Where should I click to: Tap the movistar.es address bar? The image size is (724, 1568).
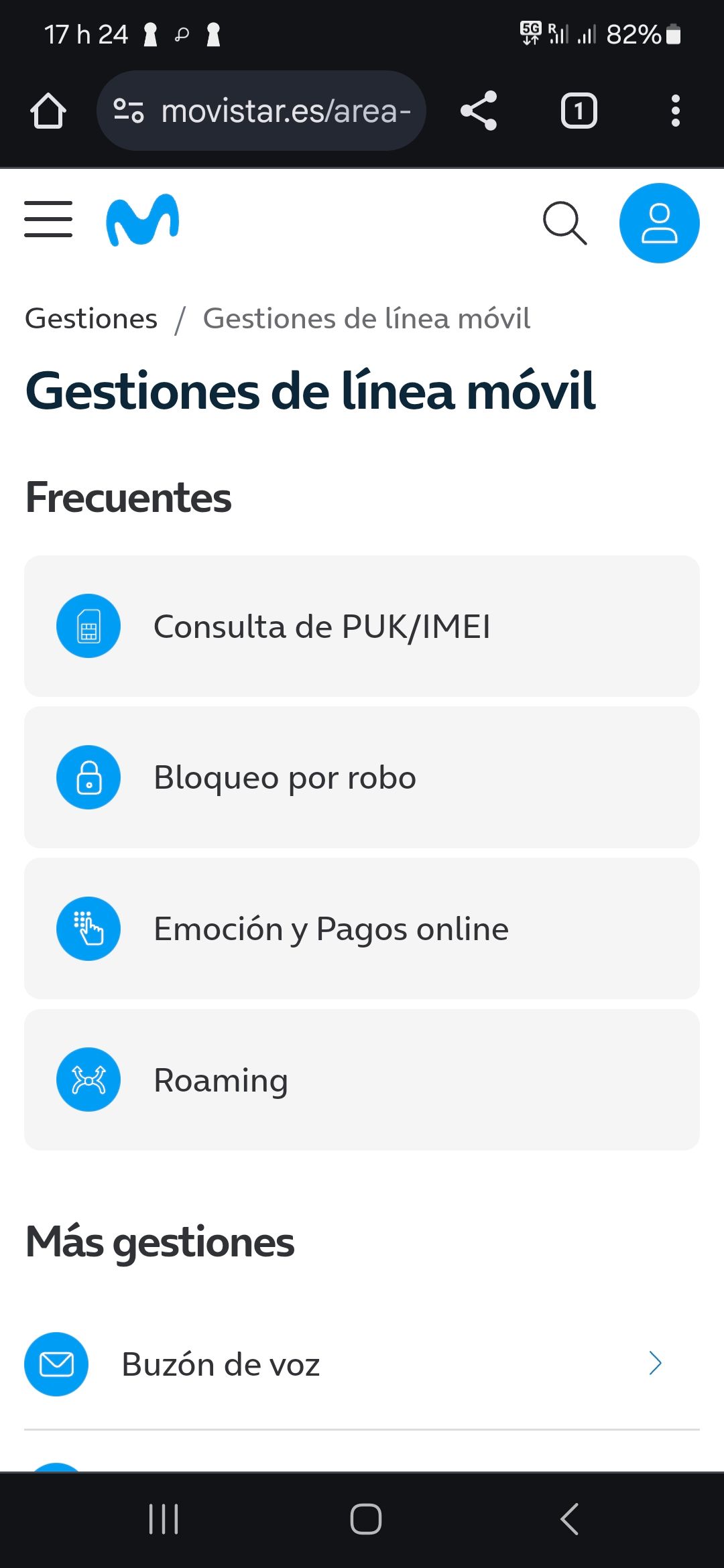261,111
